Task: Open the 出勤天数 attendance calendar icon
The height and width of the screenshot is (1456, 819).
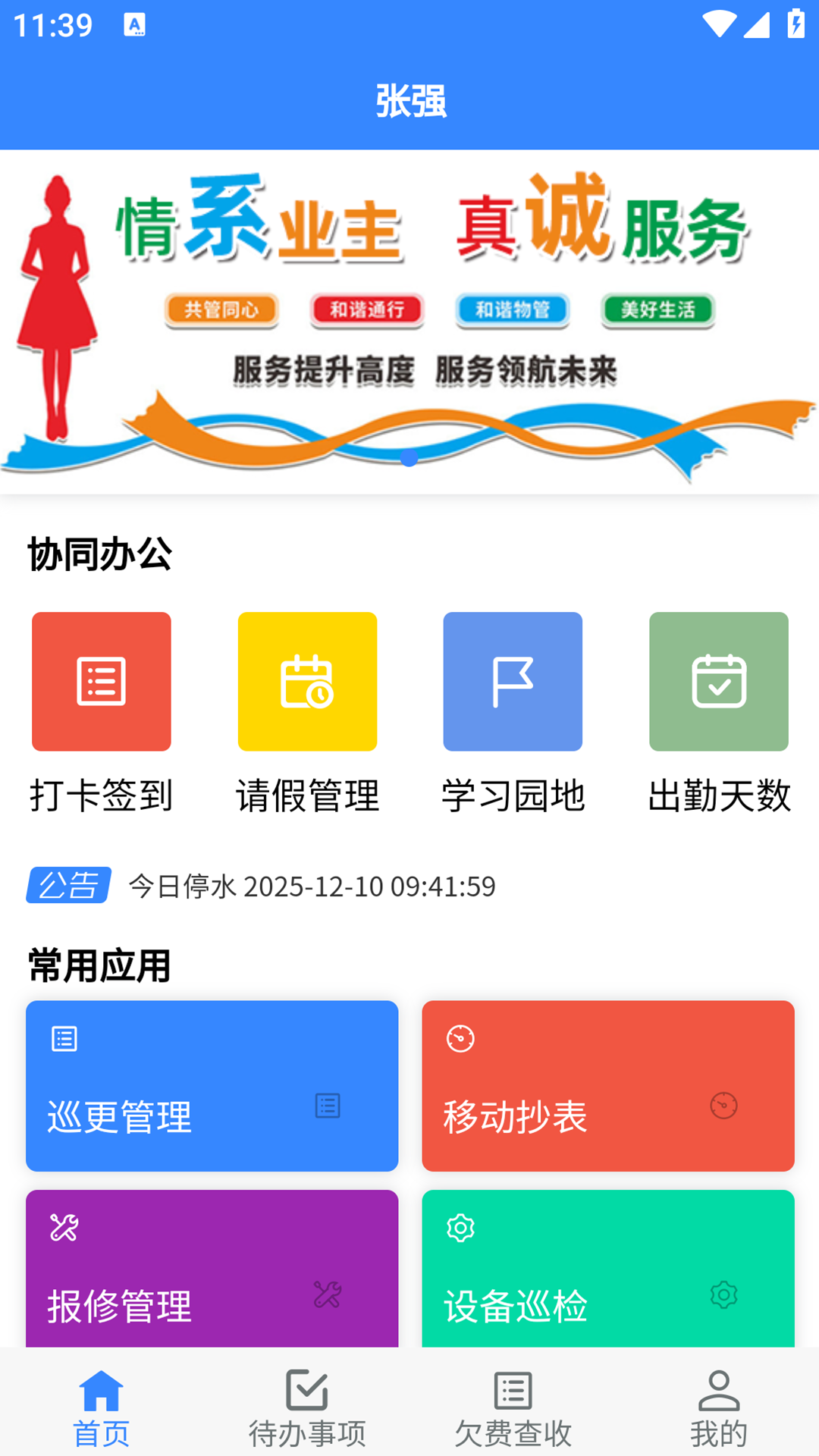Action: [718, 680]
